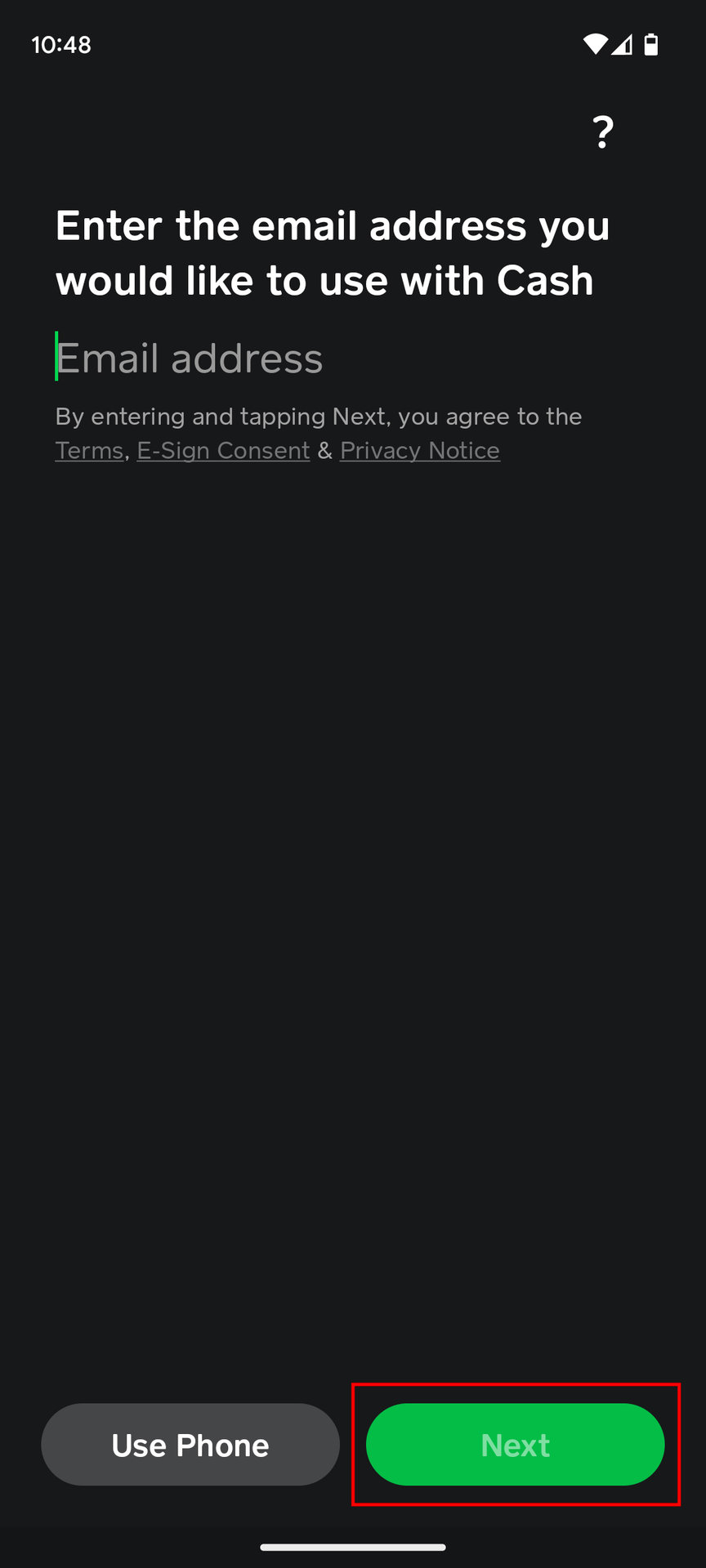706x1568 pixels.
Task: Open the Terms link
Action: click(x=88, y=451)
